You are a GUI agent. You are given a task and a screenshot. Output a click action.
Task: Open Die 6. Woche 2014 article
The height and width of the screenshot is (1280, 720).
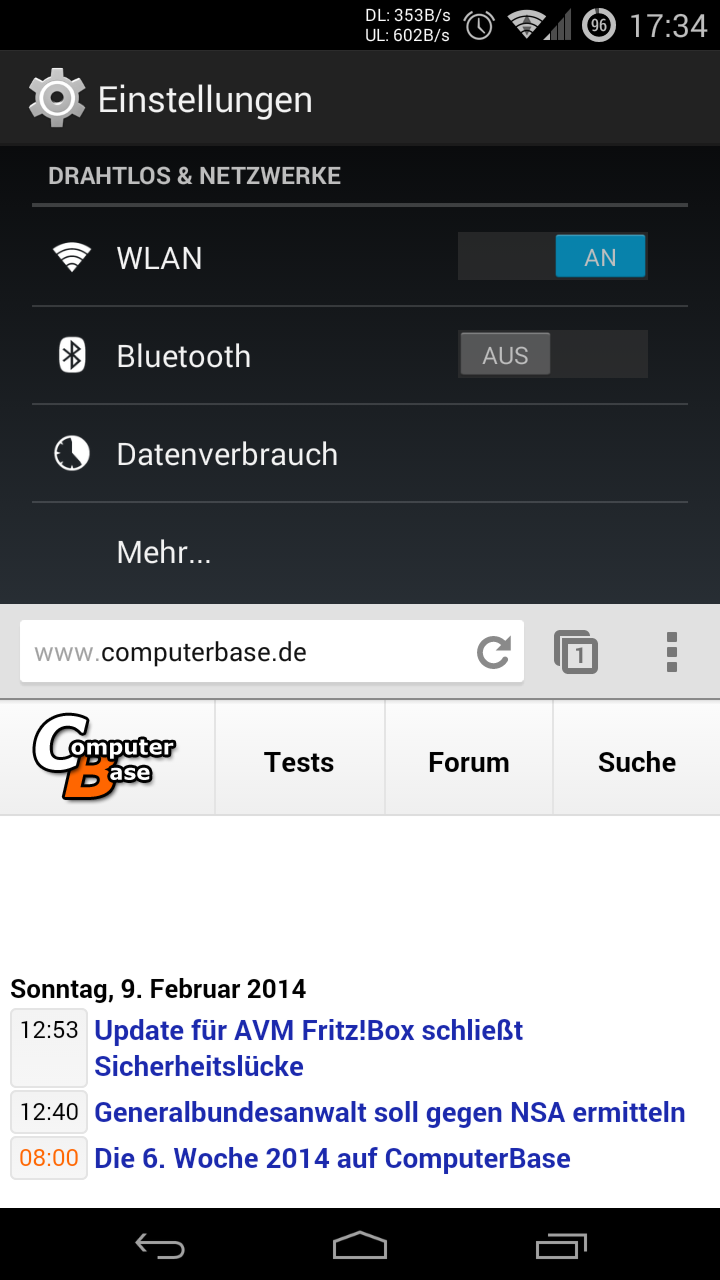(x=332, y=1158)
